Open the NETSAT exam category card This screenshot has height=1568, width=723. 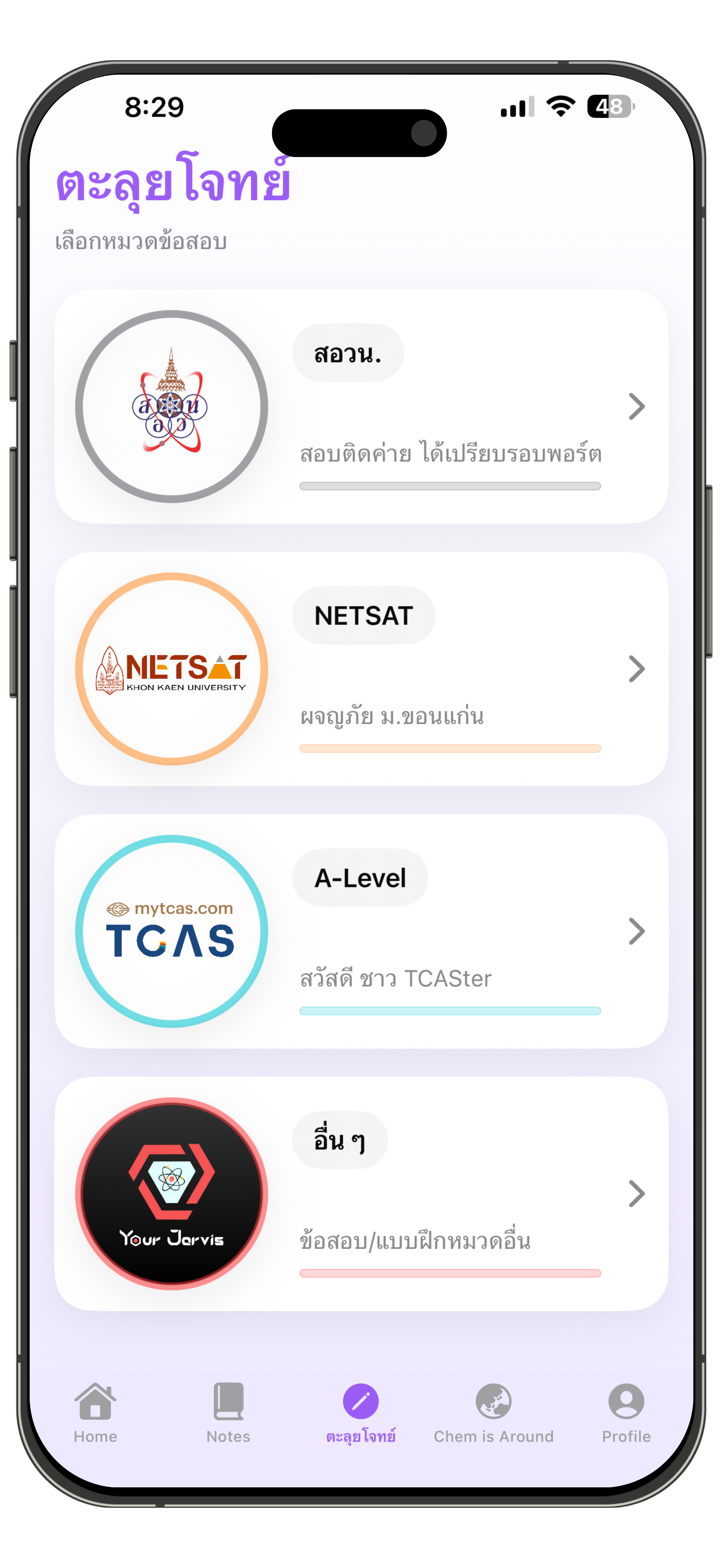coord(361,669)
